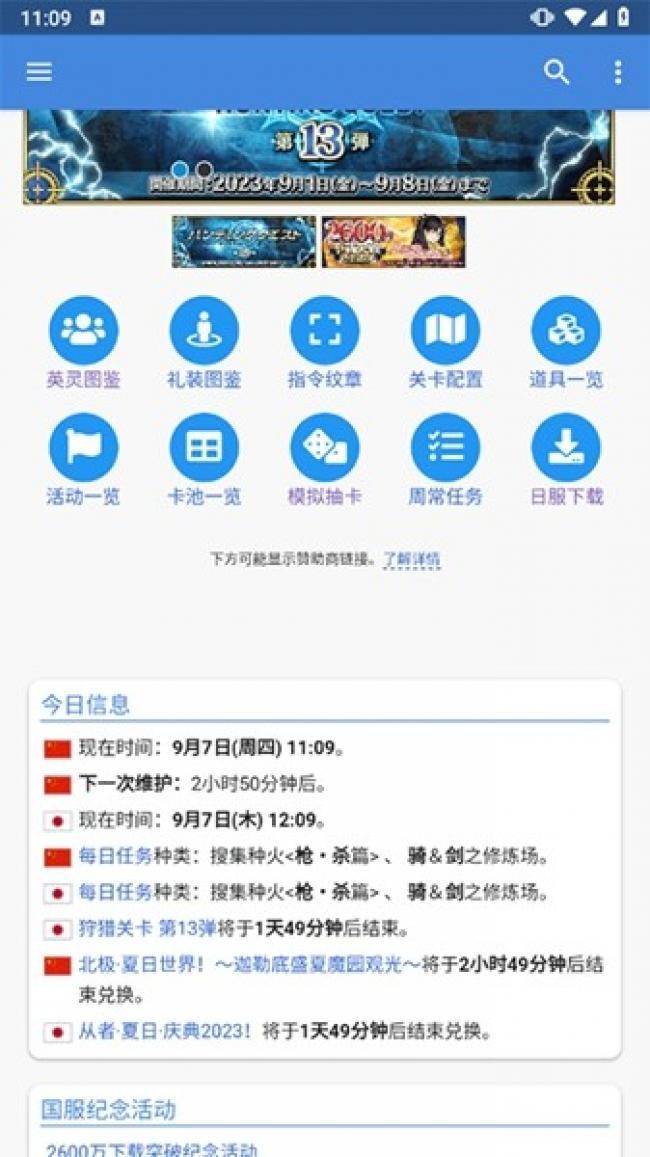Open the 狩猎关卡 第13弹 link
This screenshot has width=650, height=1157.
click(147, 928)
